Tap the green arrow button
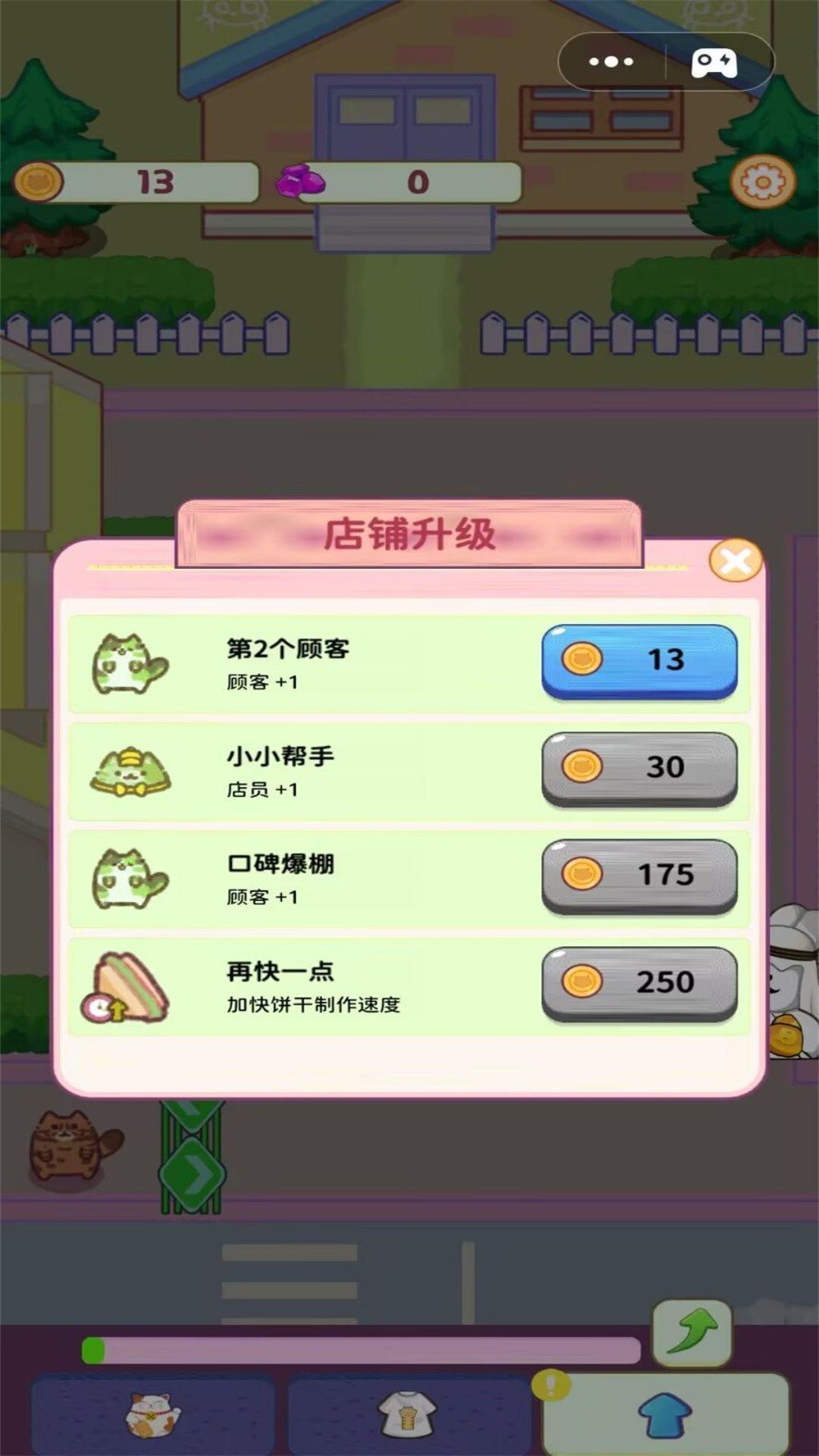The image size is (819, 1456). tap(692, 1333)
